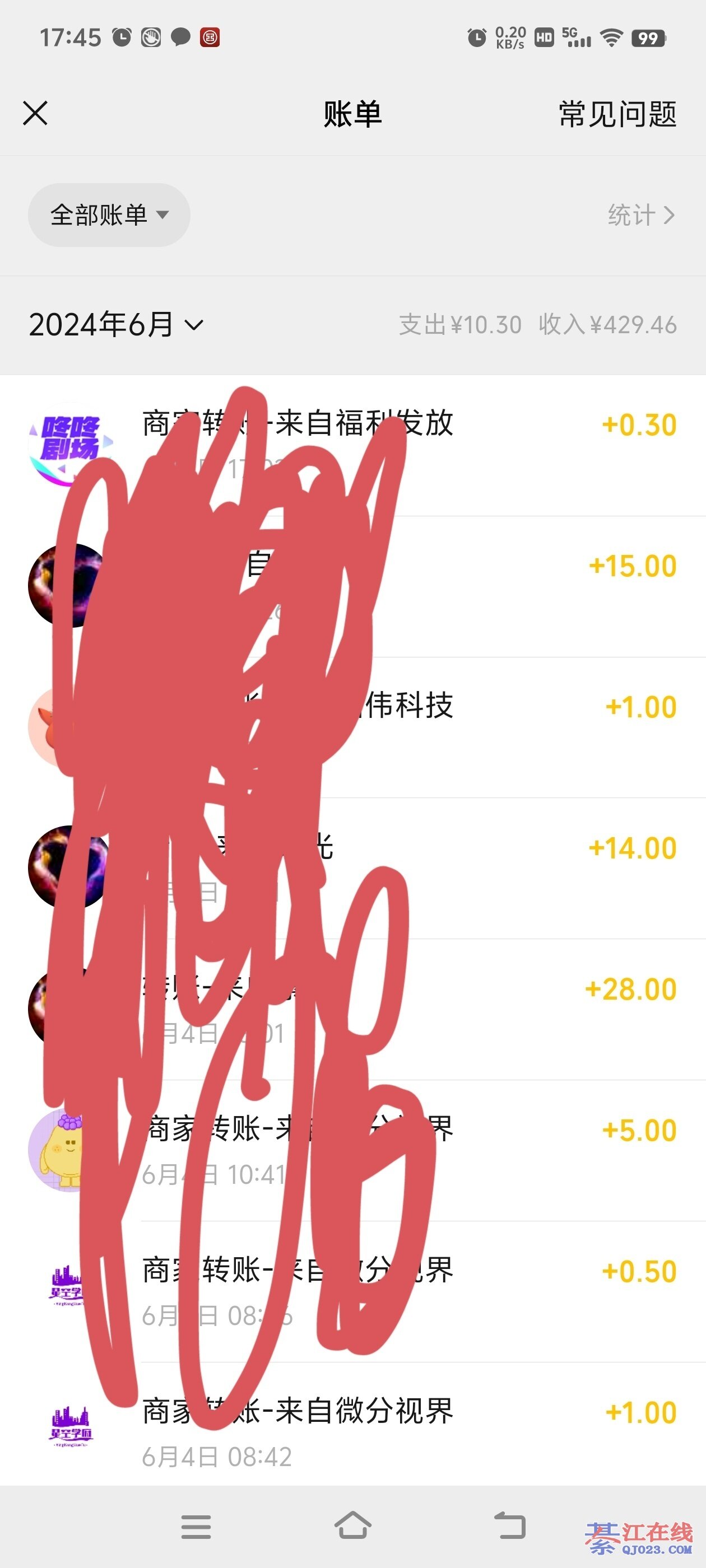Open recent apps from the navigation bar
Viewport: 706px width, 1568px height.
tap(196, 1526)
